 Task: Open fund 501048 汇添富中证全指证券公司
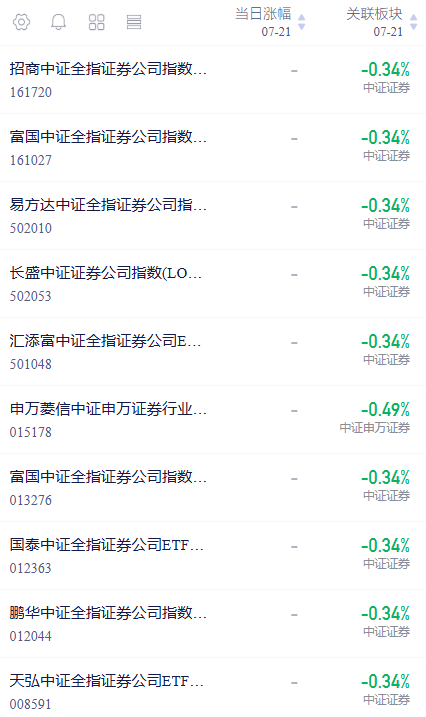(x=213, y=352)
